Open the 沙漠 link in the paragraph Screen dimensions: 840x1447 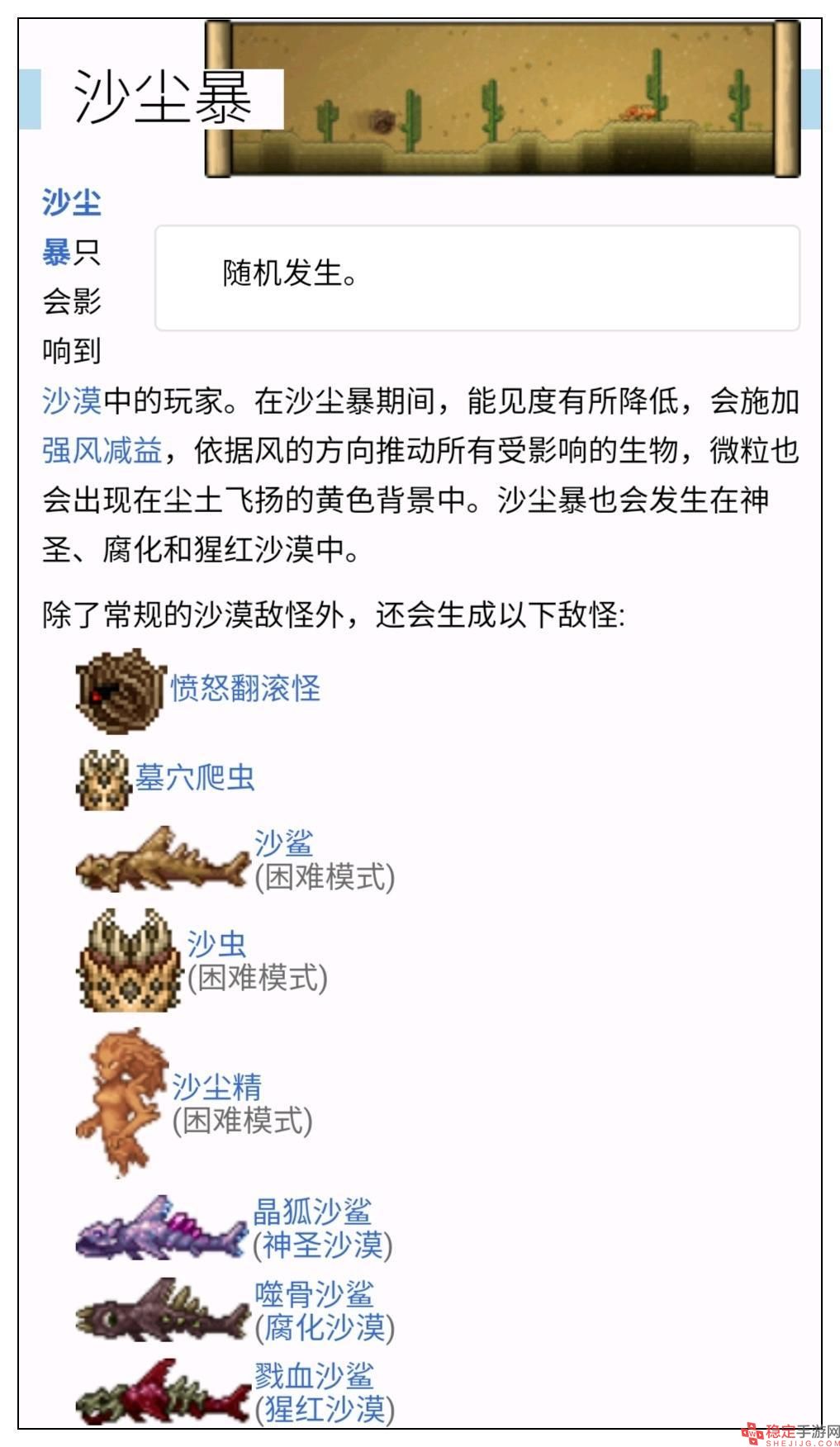point(72,401)
